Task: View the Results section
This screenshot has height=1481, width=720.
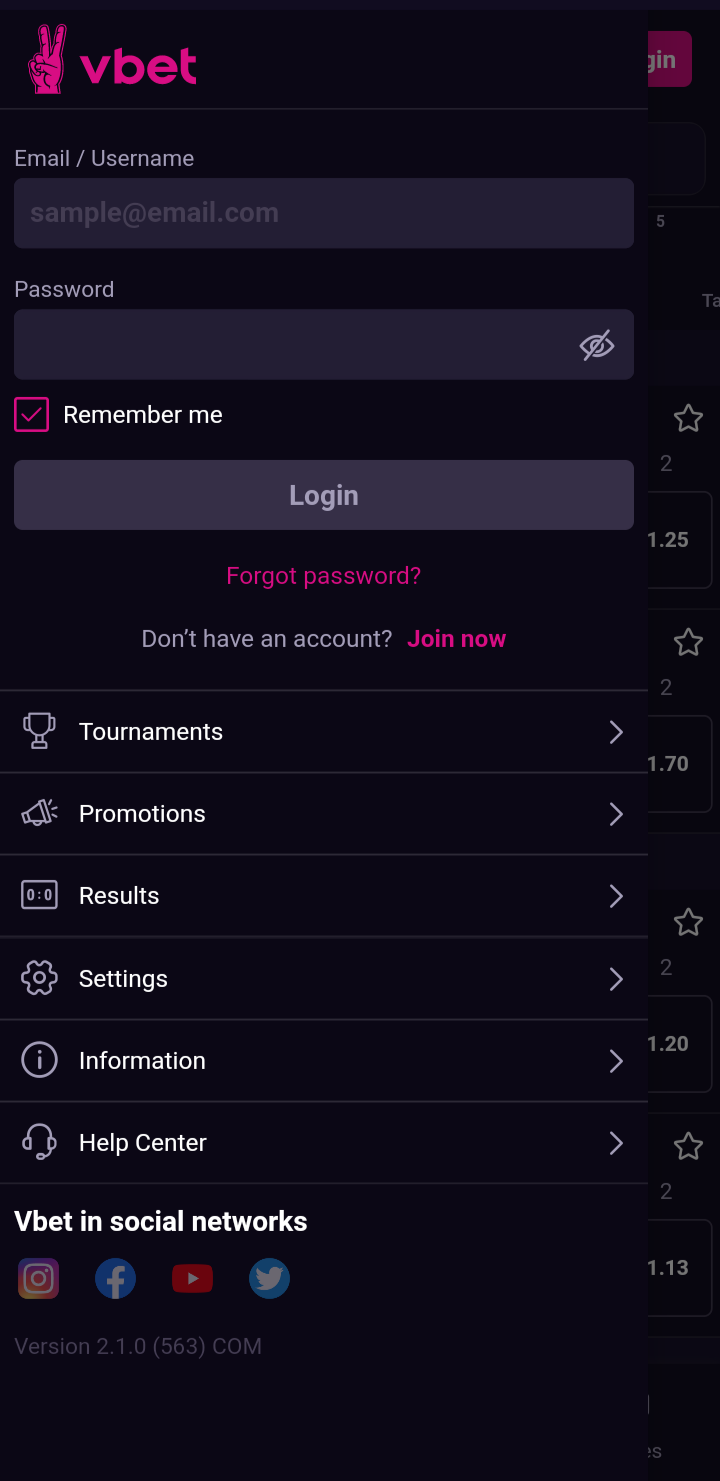Action: (x=324, y=896)
